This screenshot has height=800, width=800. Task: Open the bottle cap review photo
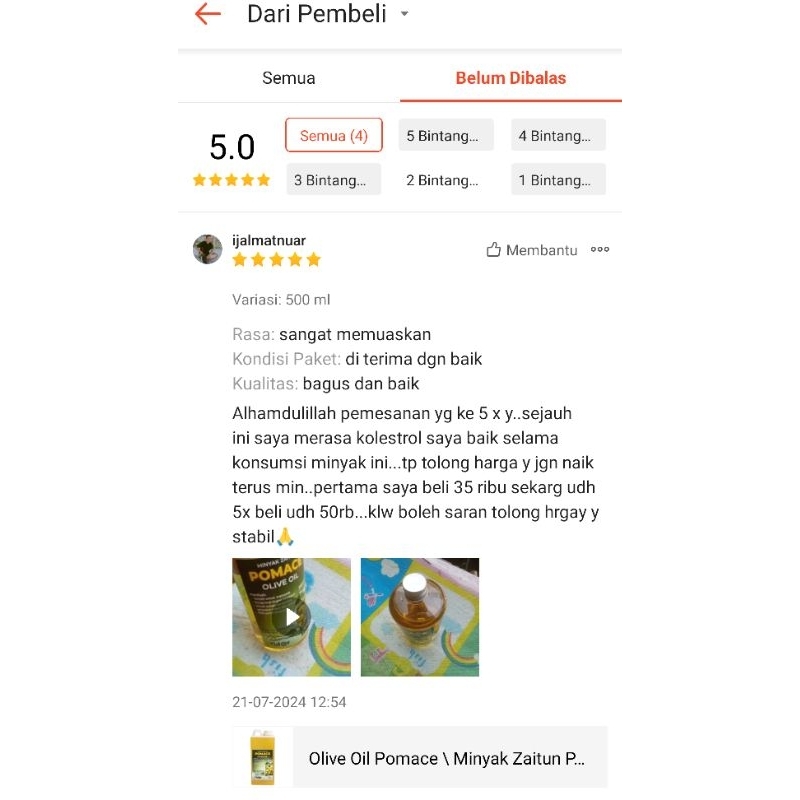(x=420, y=617)
